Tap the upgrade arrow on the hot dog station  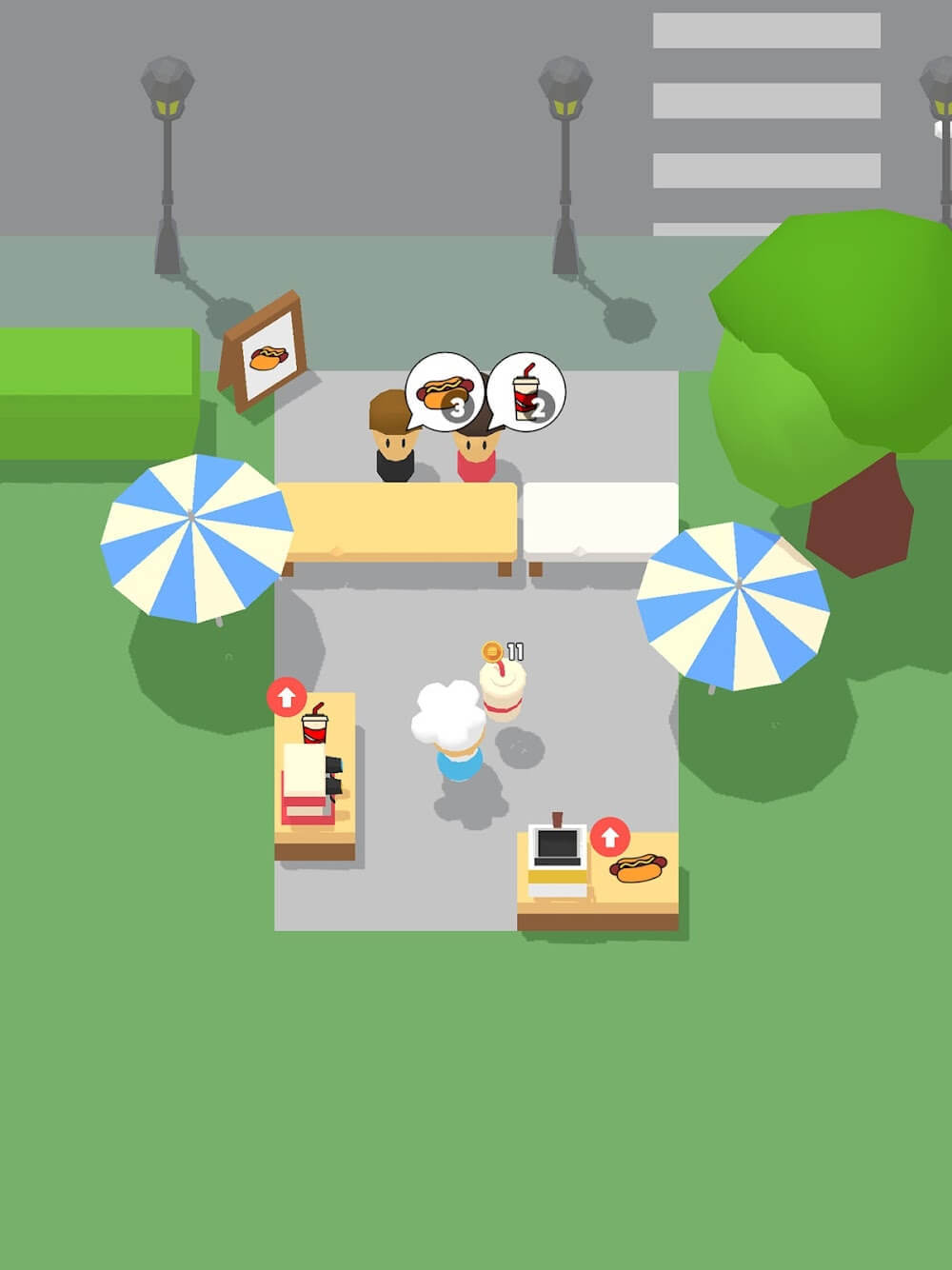click(x=610, y=837)
